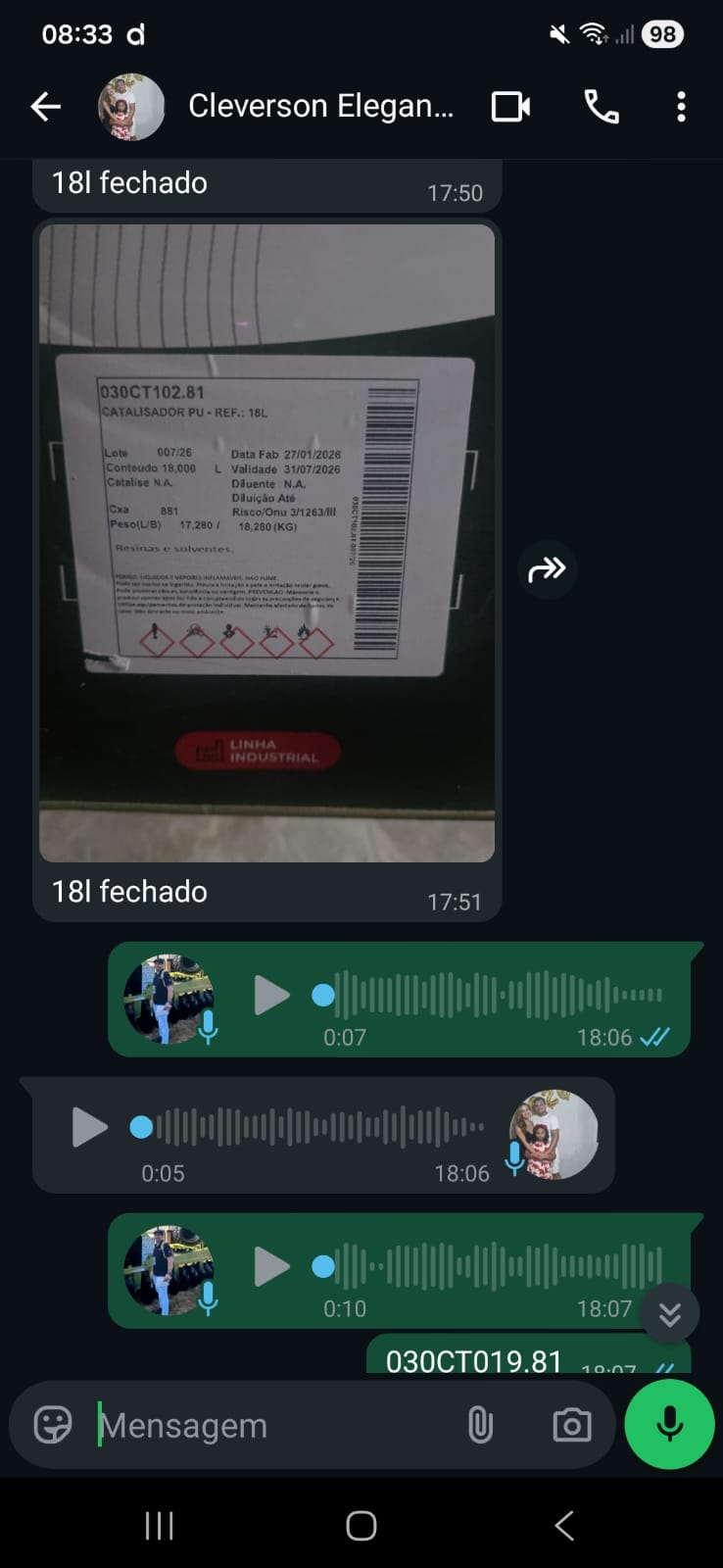Go back to the chats list
The height and width of the screenshot is (1568, 723).
[45, 107]
